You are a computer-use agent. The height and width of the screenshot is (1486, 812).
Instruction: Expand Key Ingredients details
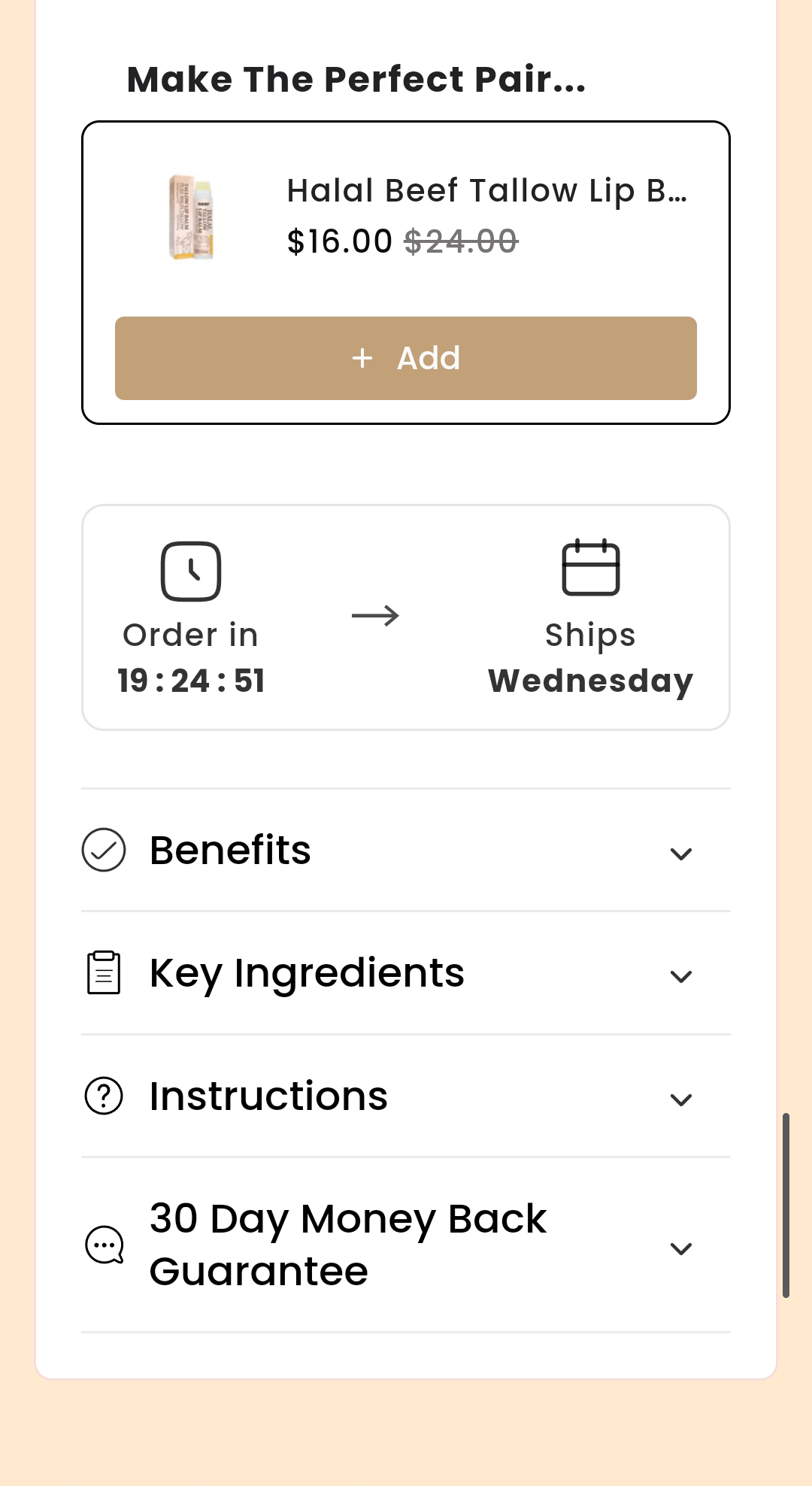(405, 973)
